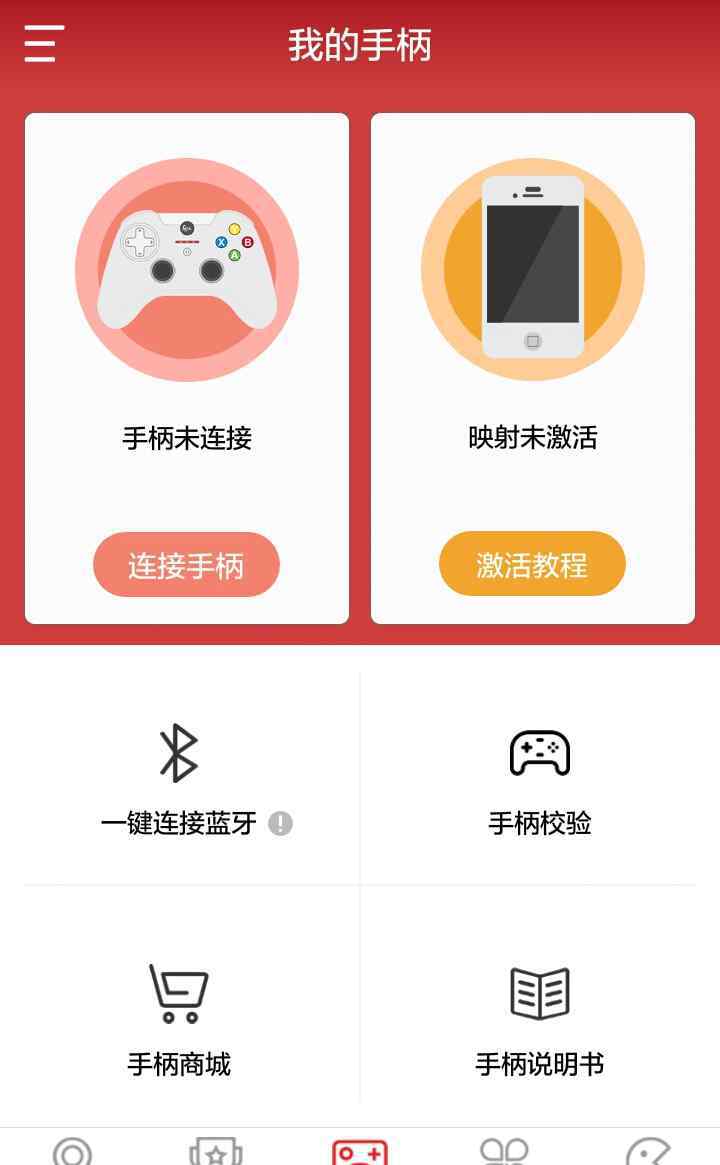Open the 激活教程 tutorial button
720x1165 pixels.
(532, 564)
